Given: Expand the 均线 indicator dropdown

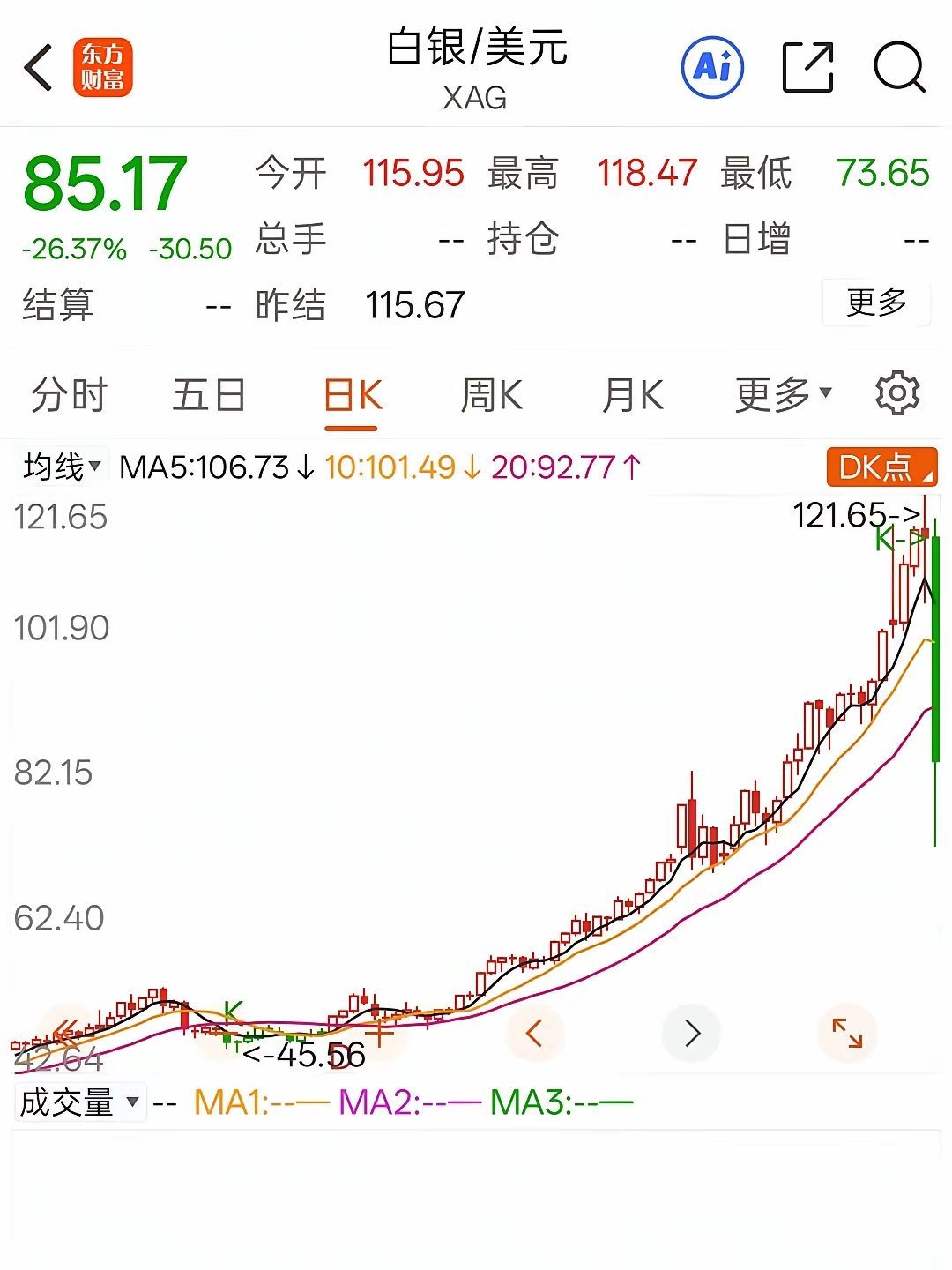Looking at the screenshot, I should (x=63, y=467).
